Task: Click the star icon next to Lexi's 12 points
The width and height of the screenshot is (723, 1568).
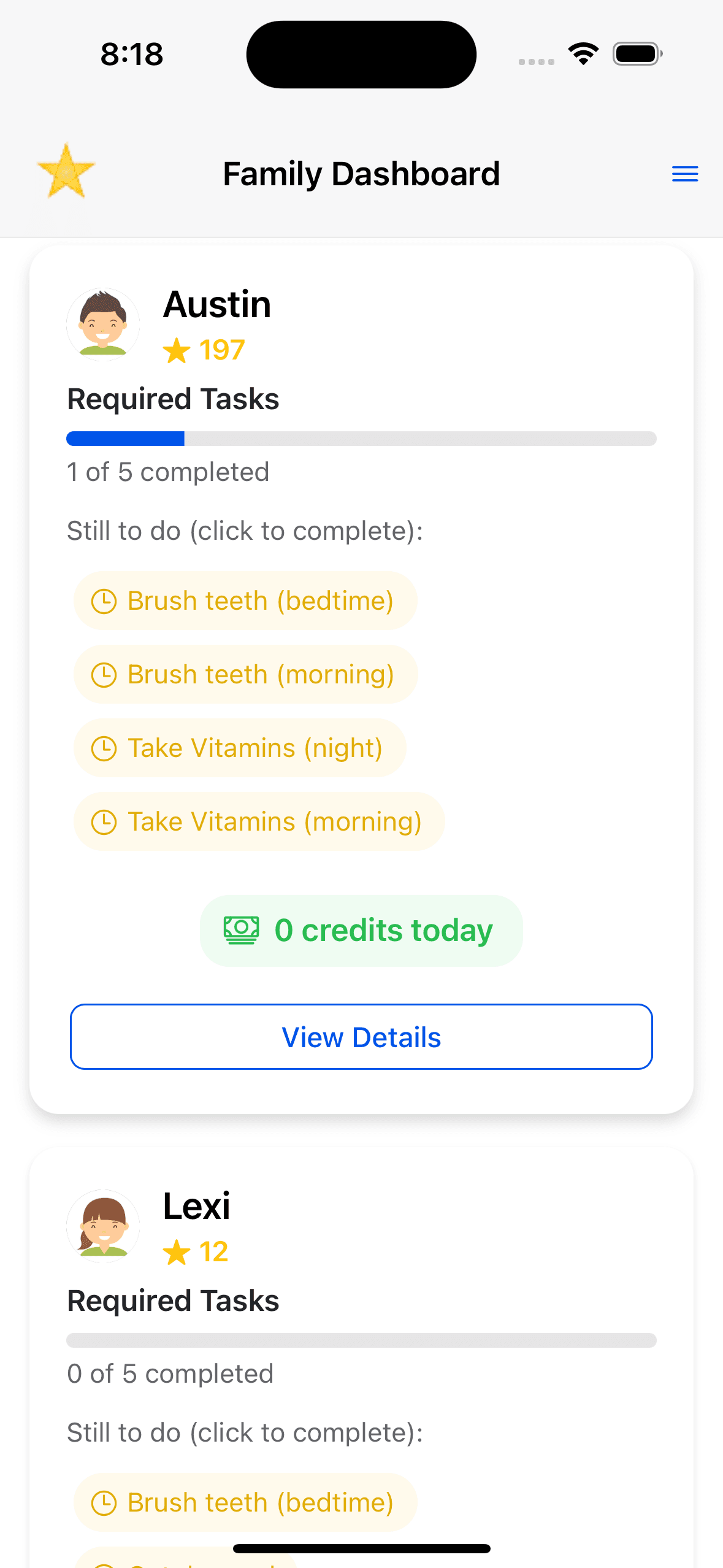Action: click(x=177, y=1253)
